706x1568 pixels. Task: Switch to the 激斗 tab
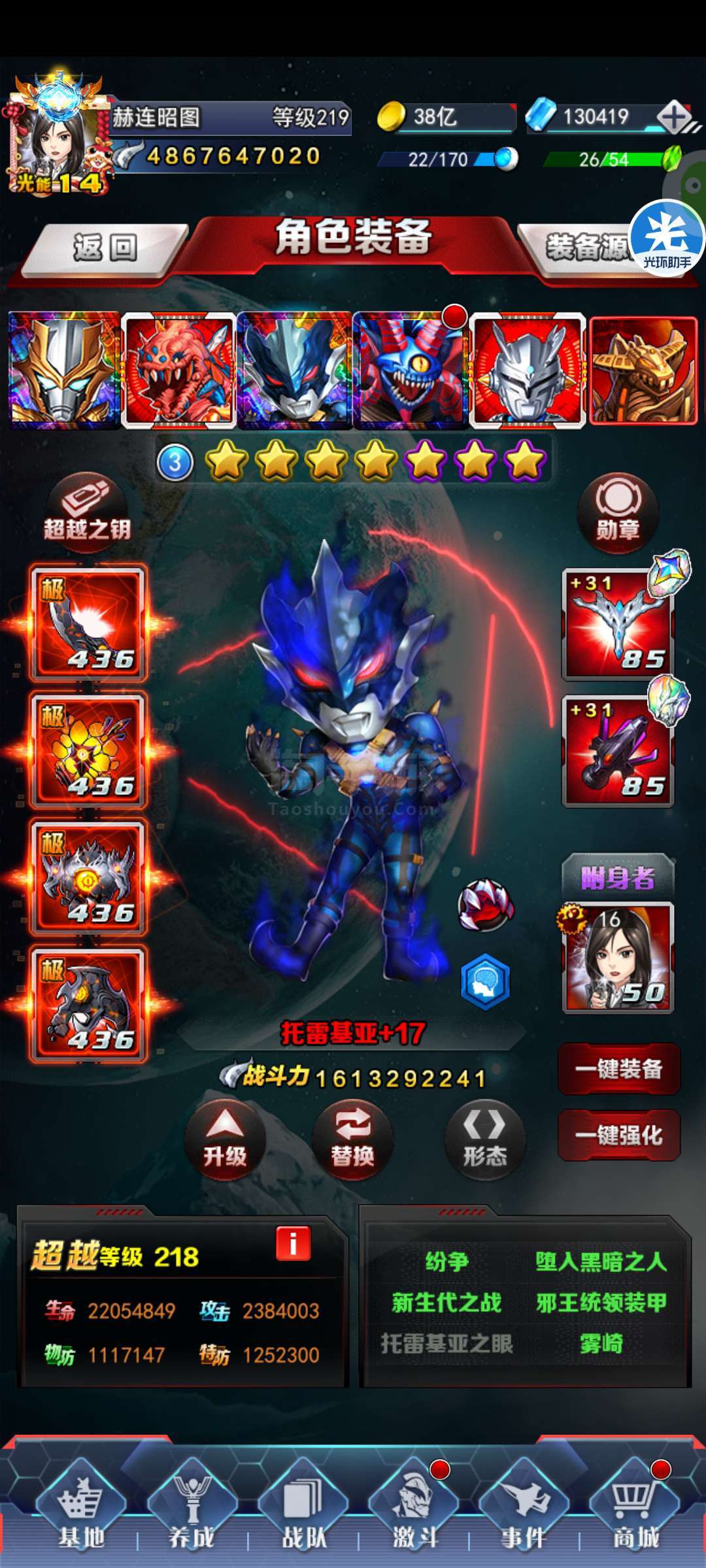coord(414,1509)
